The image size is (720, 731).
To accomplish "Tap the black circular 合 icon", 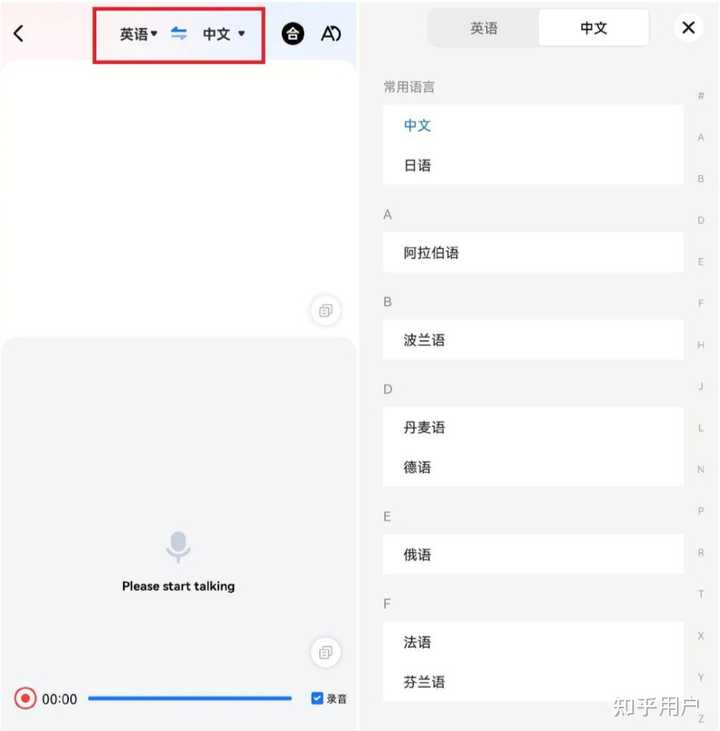I will pos(292,34).
